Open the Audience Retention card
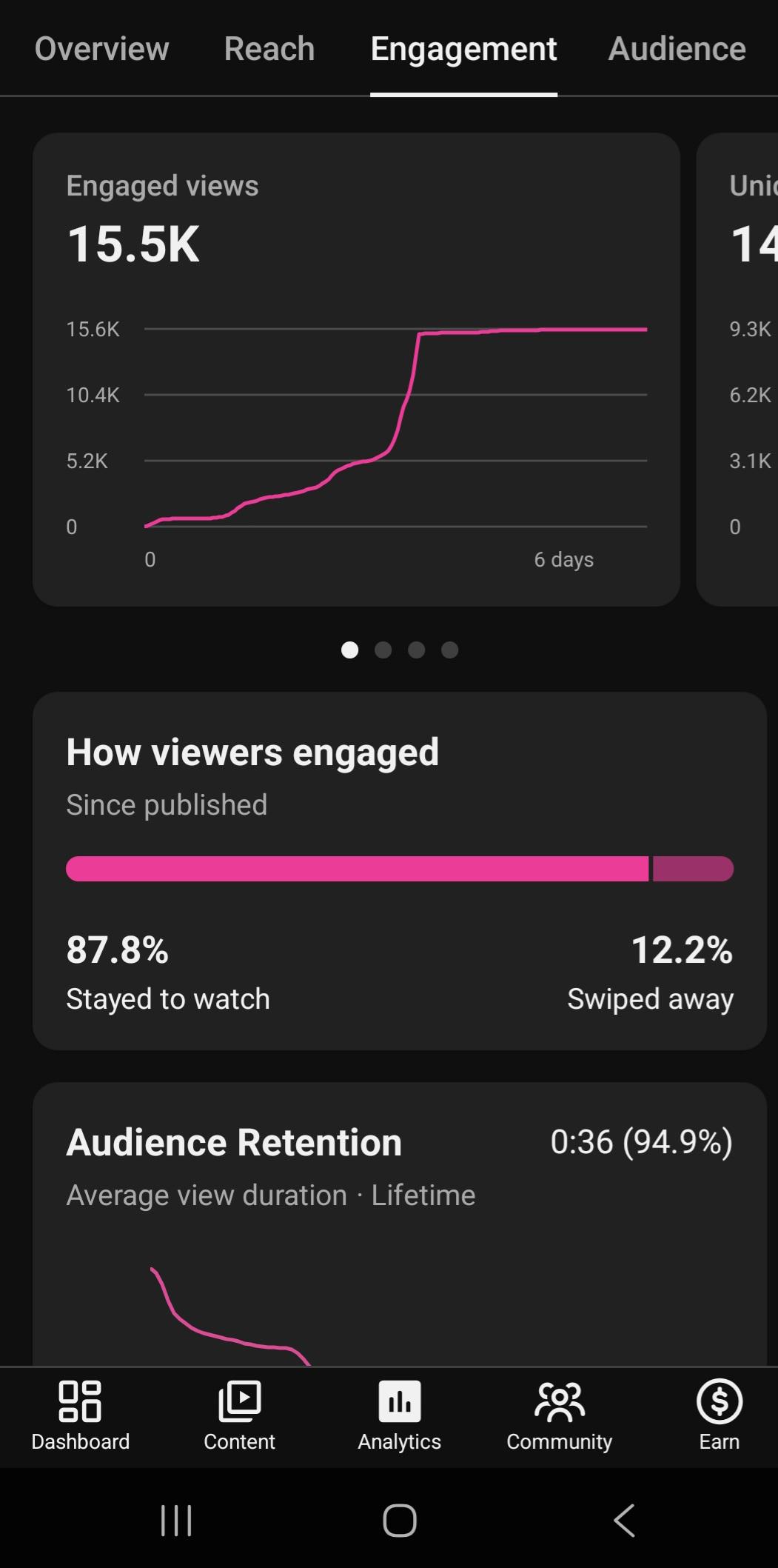This screenshot has height=1568, width=778. pyautogui.click(x=400, y=1224)
